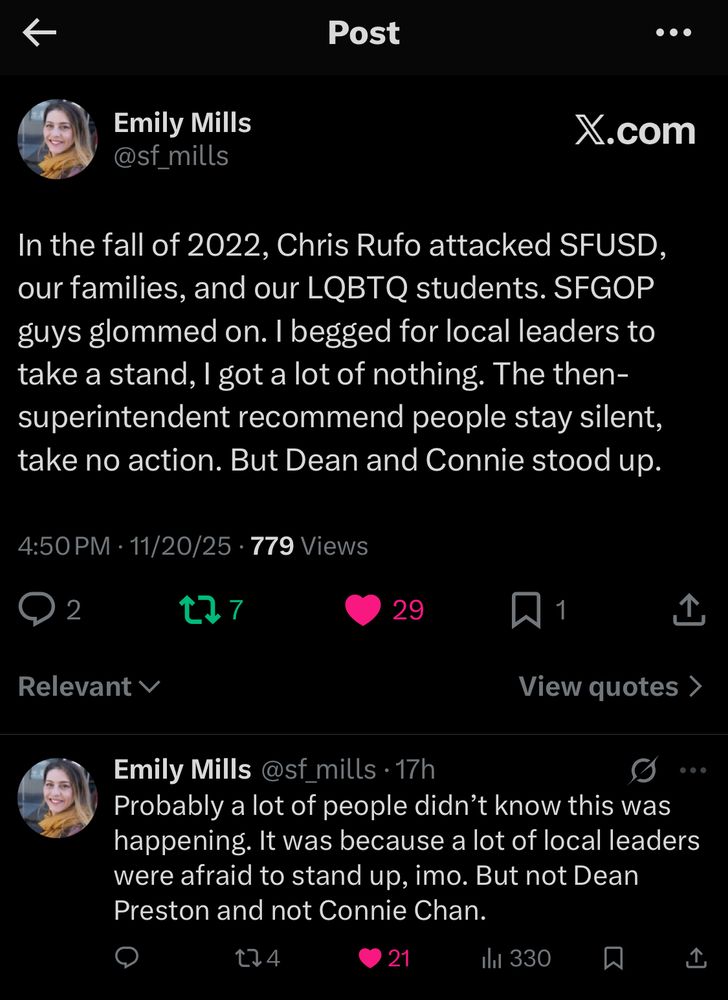
Task: Open the overflow menu in the header
Action: pos(673,33)
